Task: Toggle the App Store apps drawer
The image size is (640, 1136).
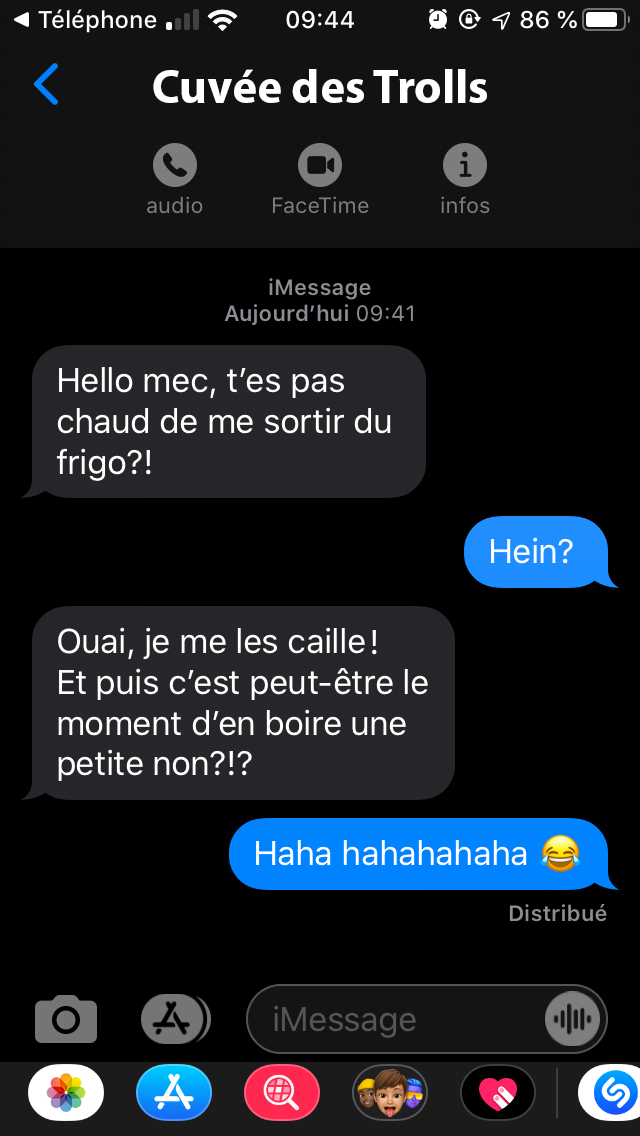Action: pyautogui.click(x=174, y=1019)
